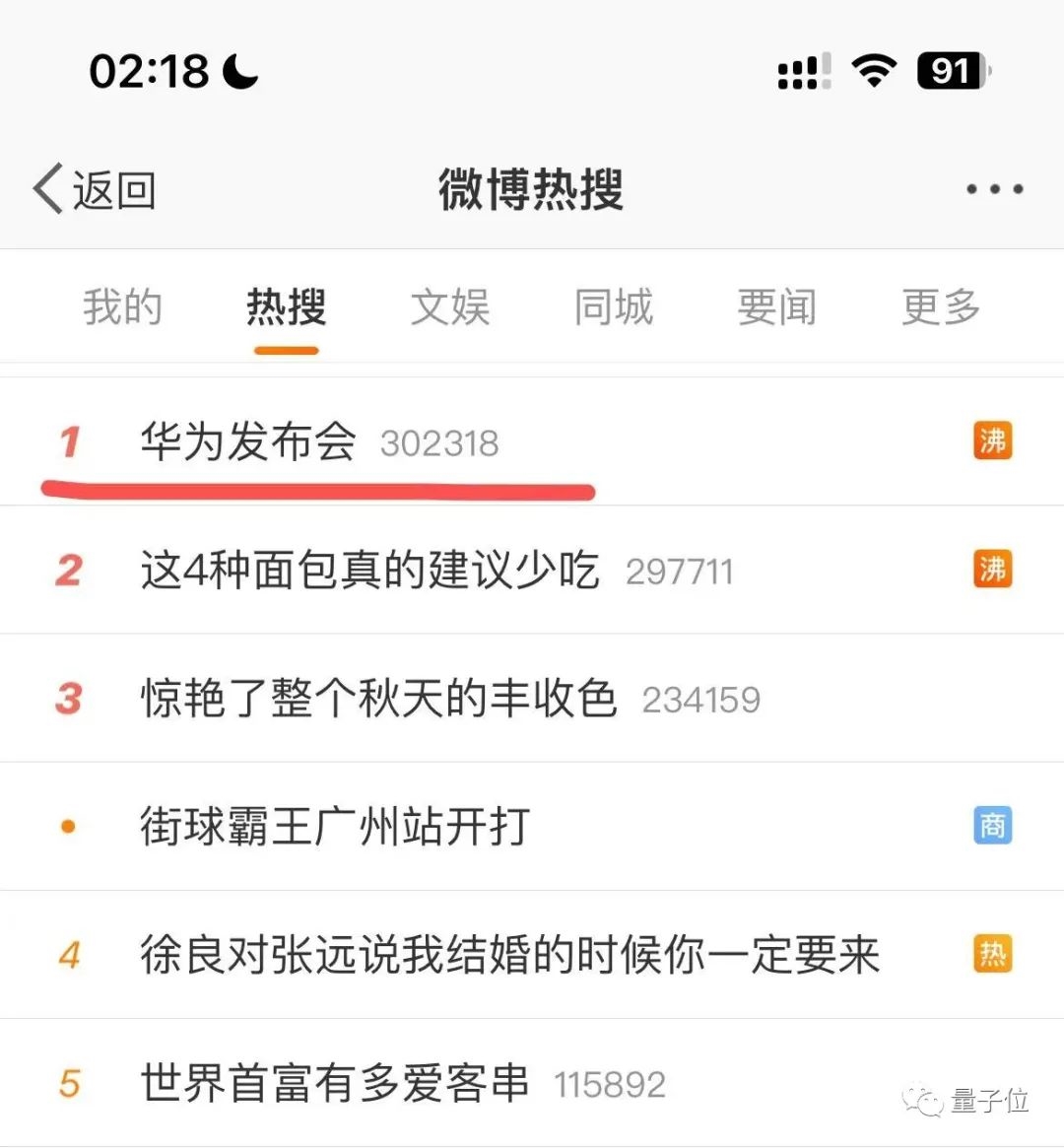The image size is (1064, 1148).
Task: Open promoted topic 街球霸王广州站开打
Action: pyautogui.click(x=335, y=827)
